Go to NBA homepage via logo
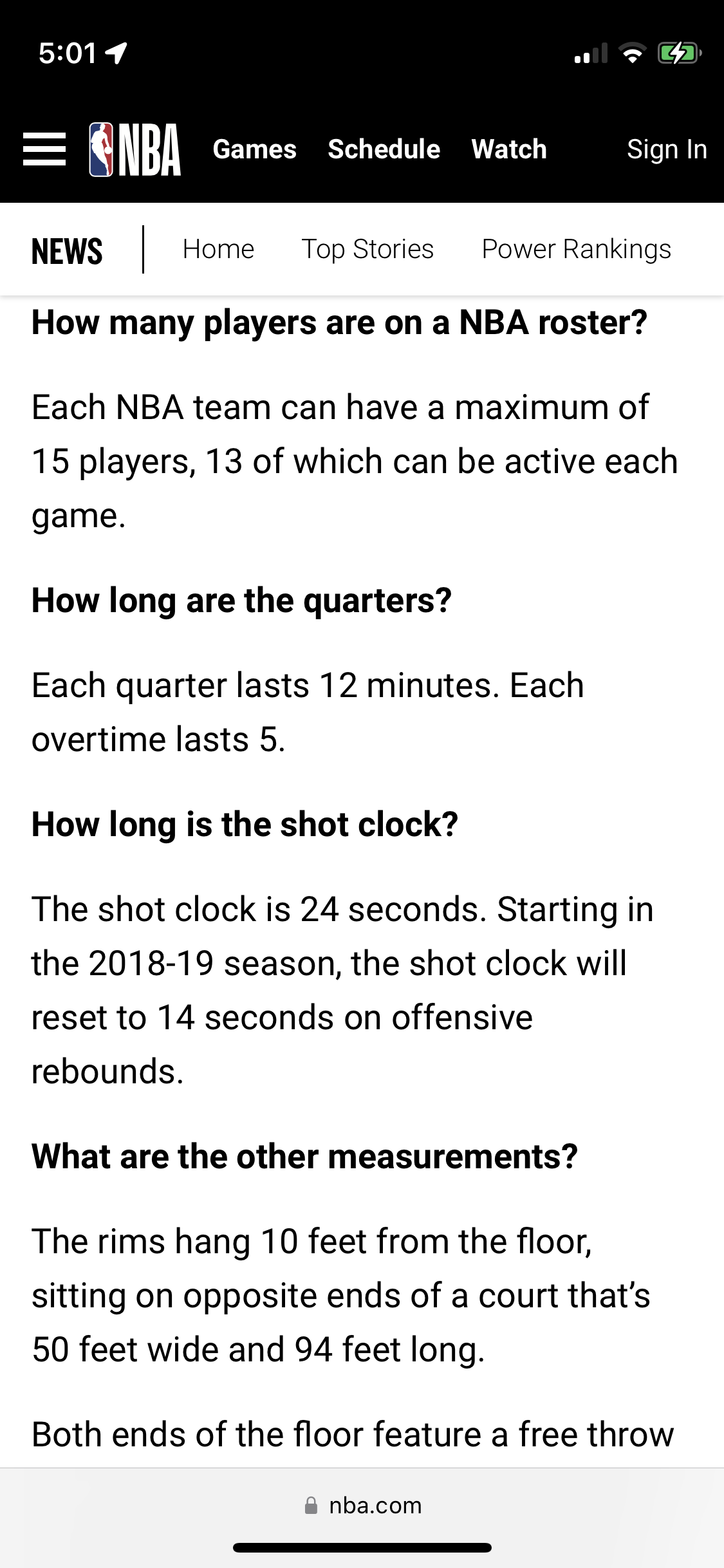This screenshot has width=724, height=1568. coord(135,149)
